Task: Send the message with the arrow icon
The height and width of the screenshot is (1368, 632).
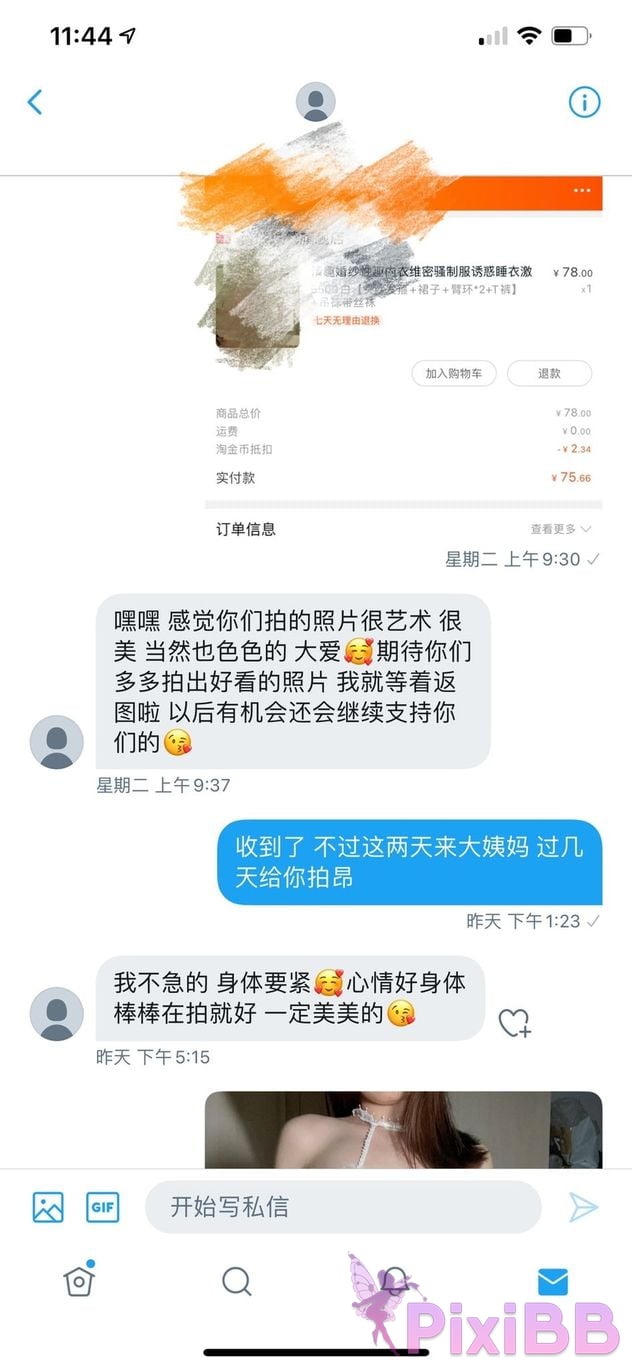Action: [x=583, y=1207]
